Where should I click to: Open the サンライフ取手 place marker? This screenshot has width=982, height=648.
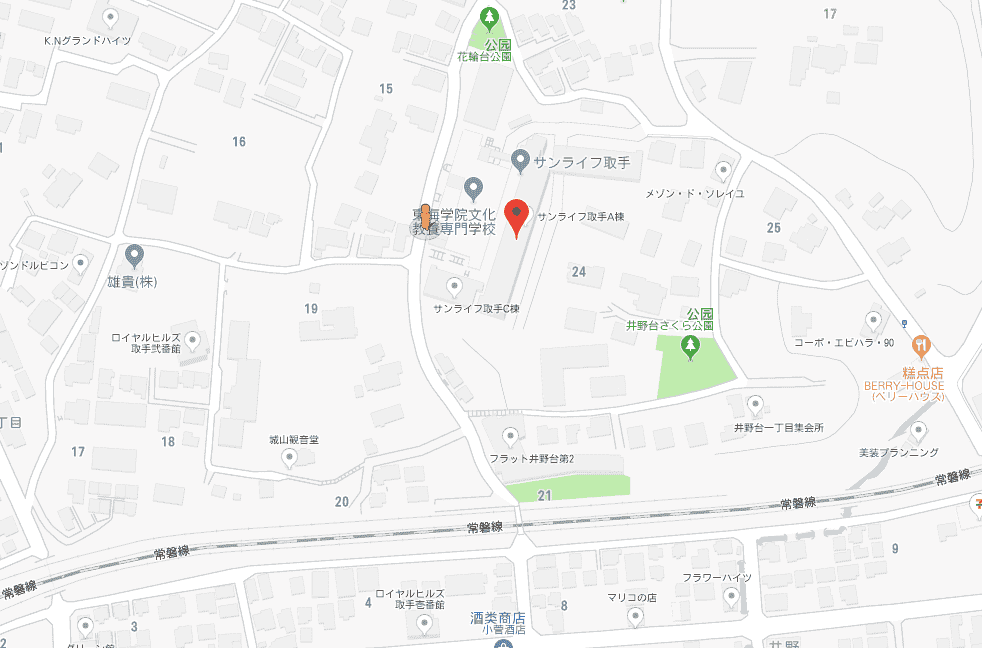520,159
